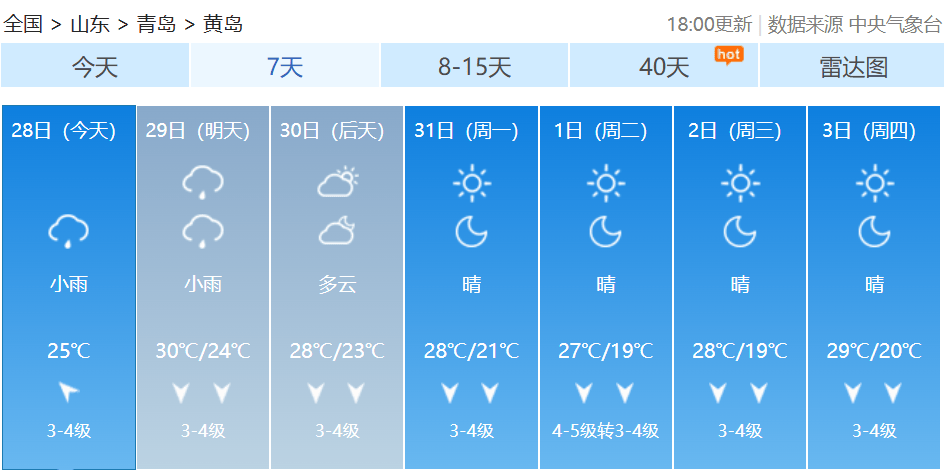Tap 青岛 in the breadcrumb

click(x=156, y=25)
